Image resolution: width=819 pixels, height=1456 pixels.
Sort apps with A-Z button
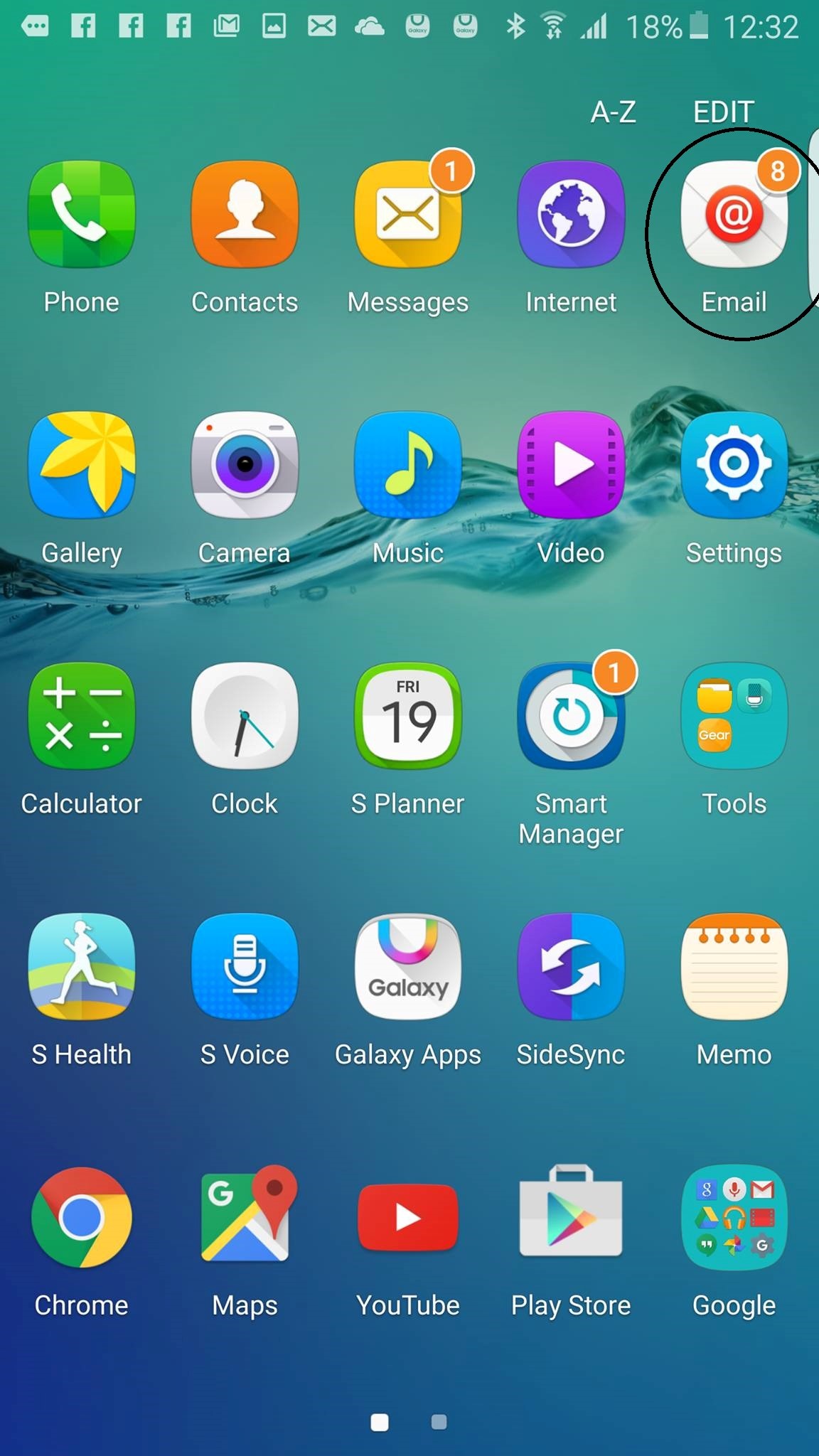[613, 112]
